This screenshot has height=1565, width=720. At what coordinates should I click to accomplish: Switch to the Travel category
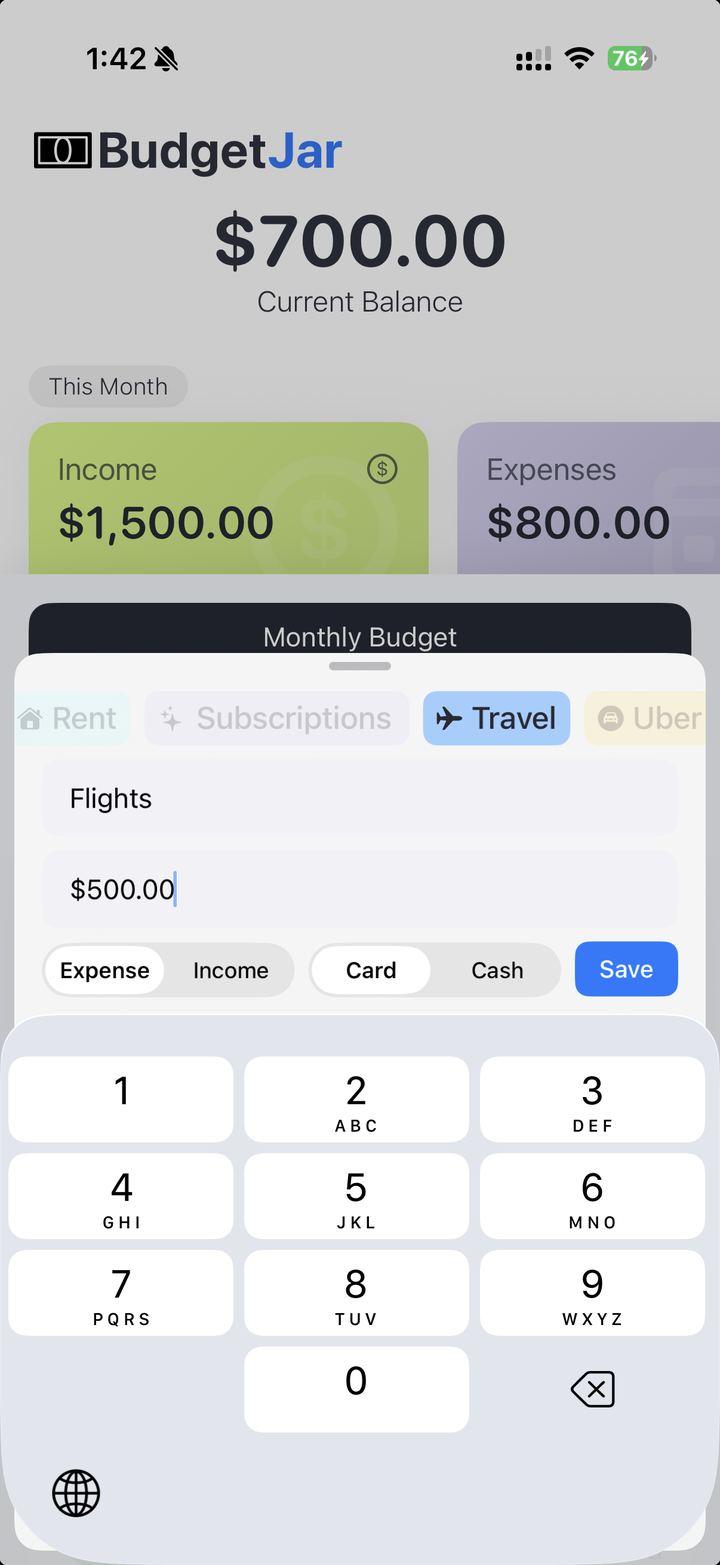coord(496,717)
